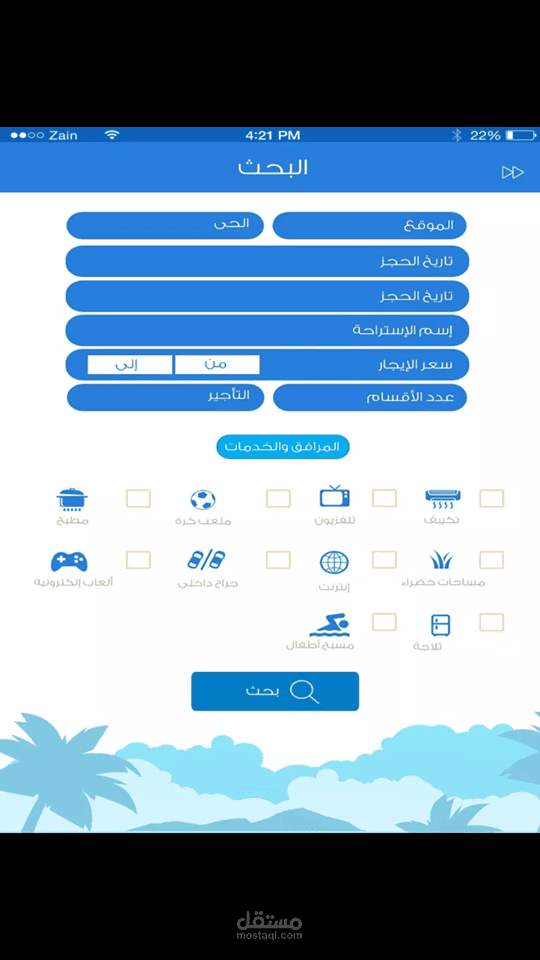
Task: Check the مساحات خضراء green spaces box
Action: 492,560
